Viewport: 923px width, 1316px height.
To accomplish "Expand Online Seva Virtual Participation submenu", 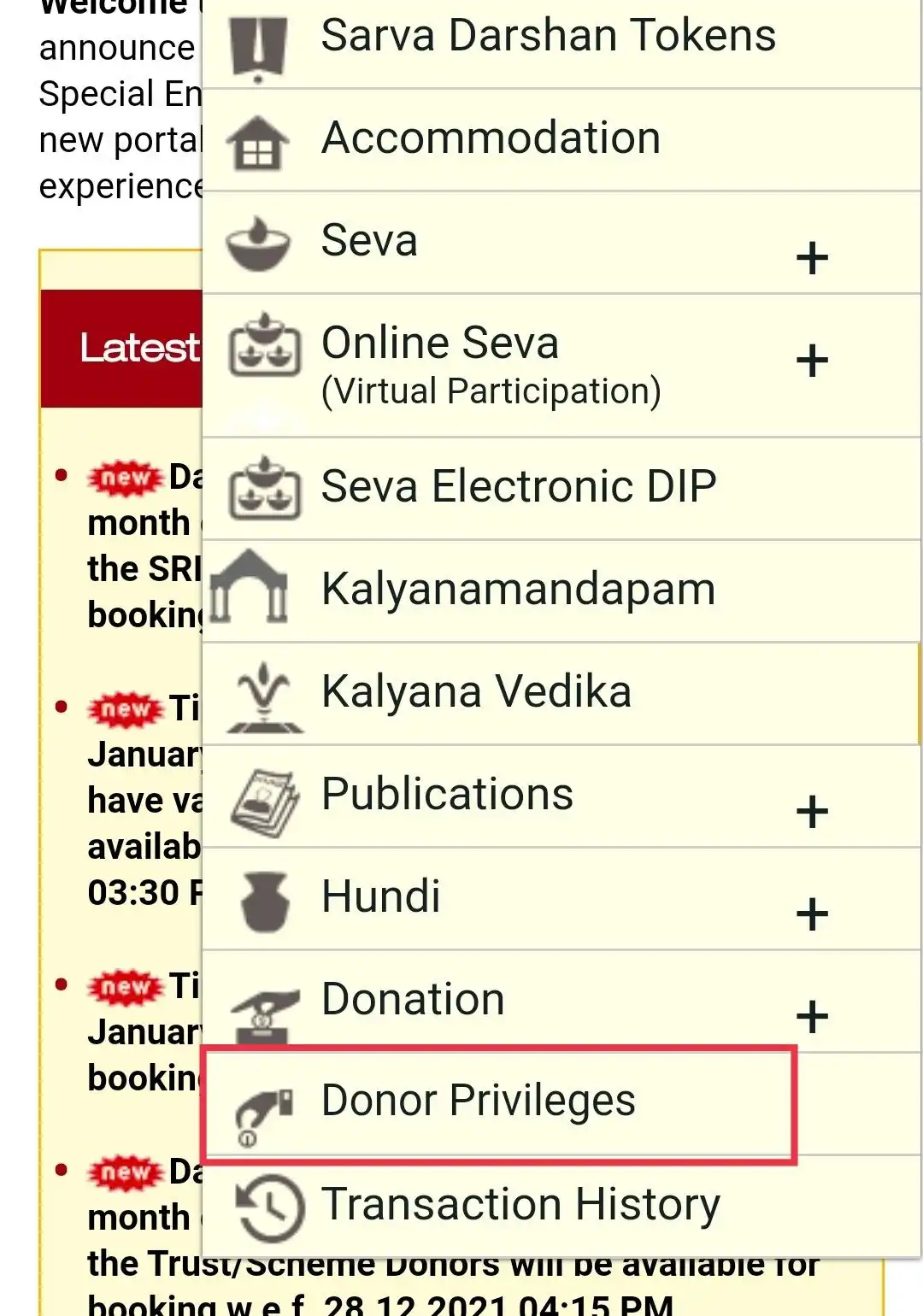I will coord(812,361).
